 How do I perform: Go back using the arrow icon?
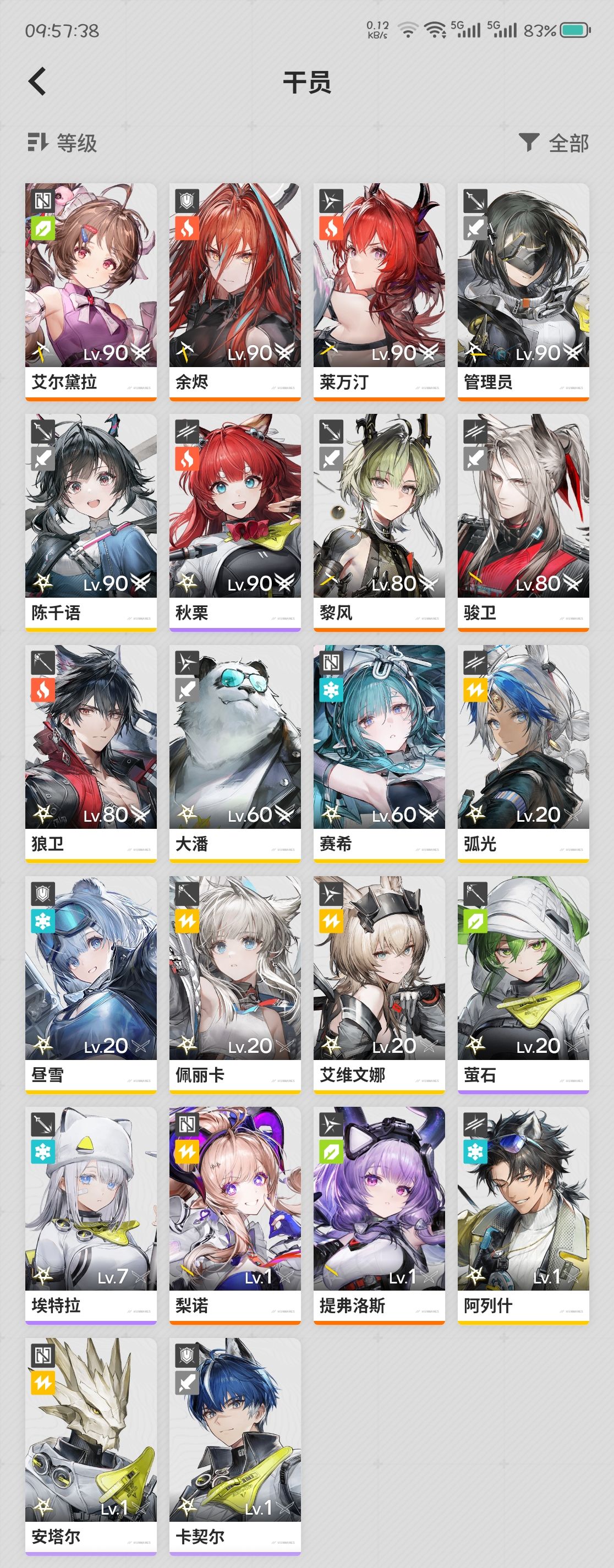pyautogui.click(x=37, y=81)
